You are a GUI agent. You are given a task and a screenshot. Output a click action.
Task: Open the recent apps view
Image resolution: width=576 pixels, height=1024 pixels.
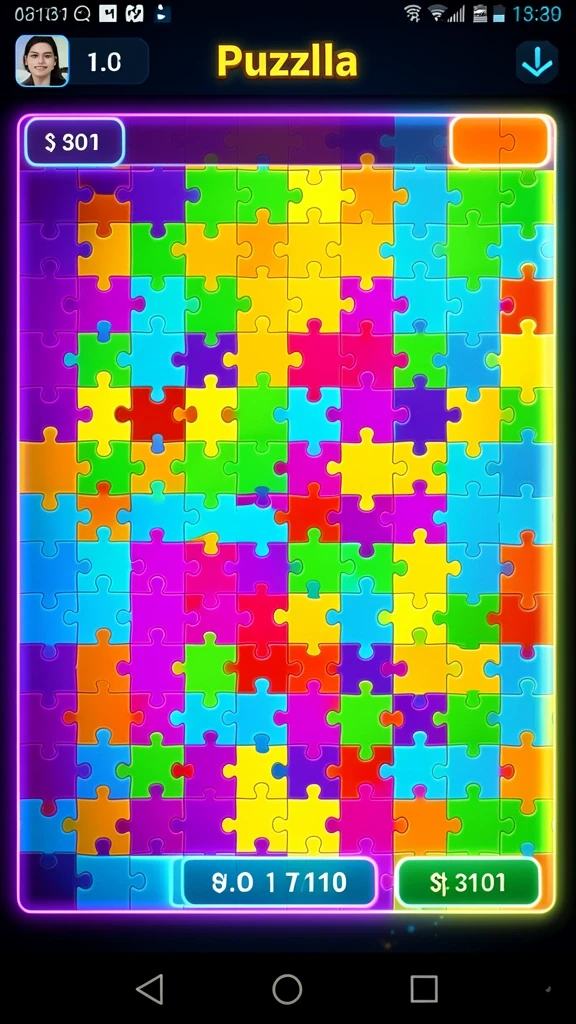424,989
